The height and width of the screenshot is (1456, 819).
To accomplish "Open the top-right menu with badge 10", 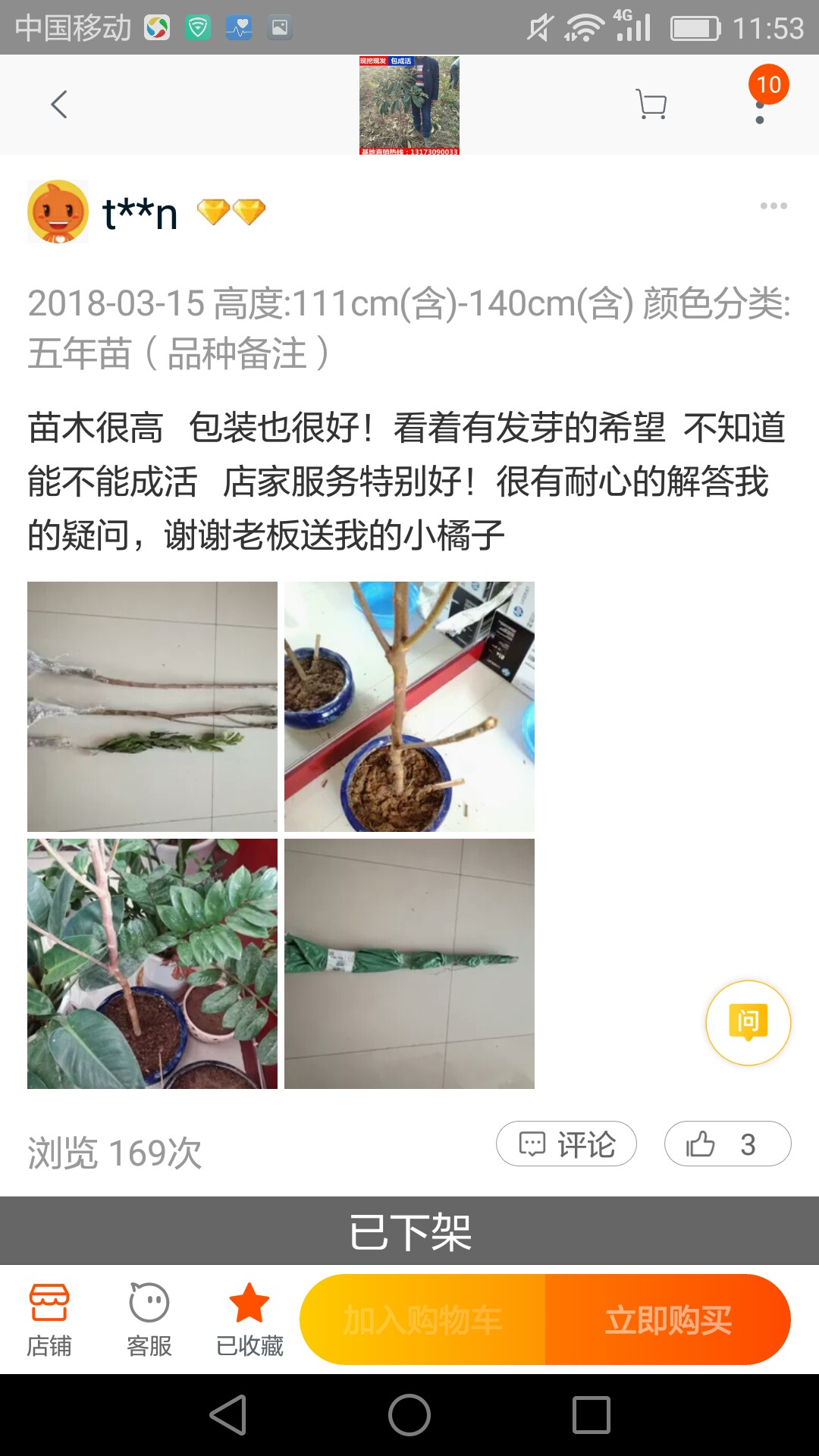I will (761, 106).
